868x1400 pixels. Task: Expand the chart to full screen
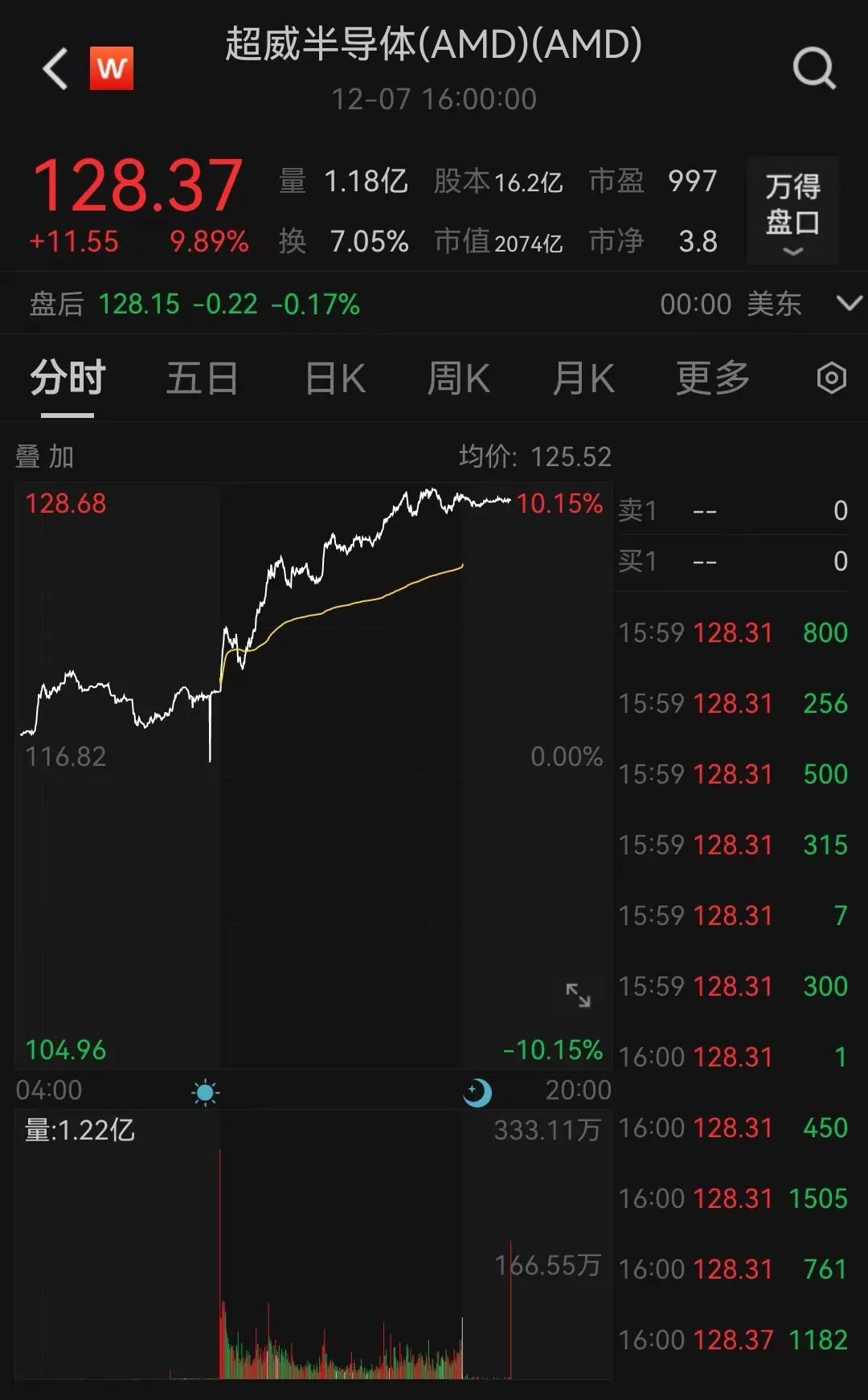578,995
